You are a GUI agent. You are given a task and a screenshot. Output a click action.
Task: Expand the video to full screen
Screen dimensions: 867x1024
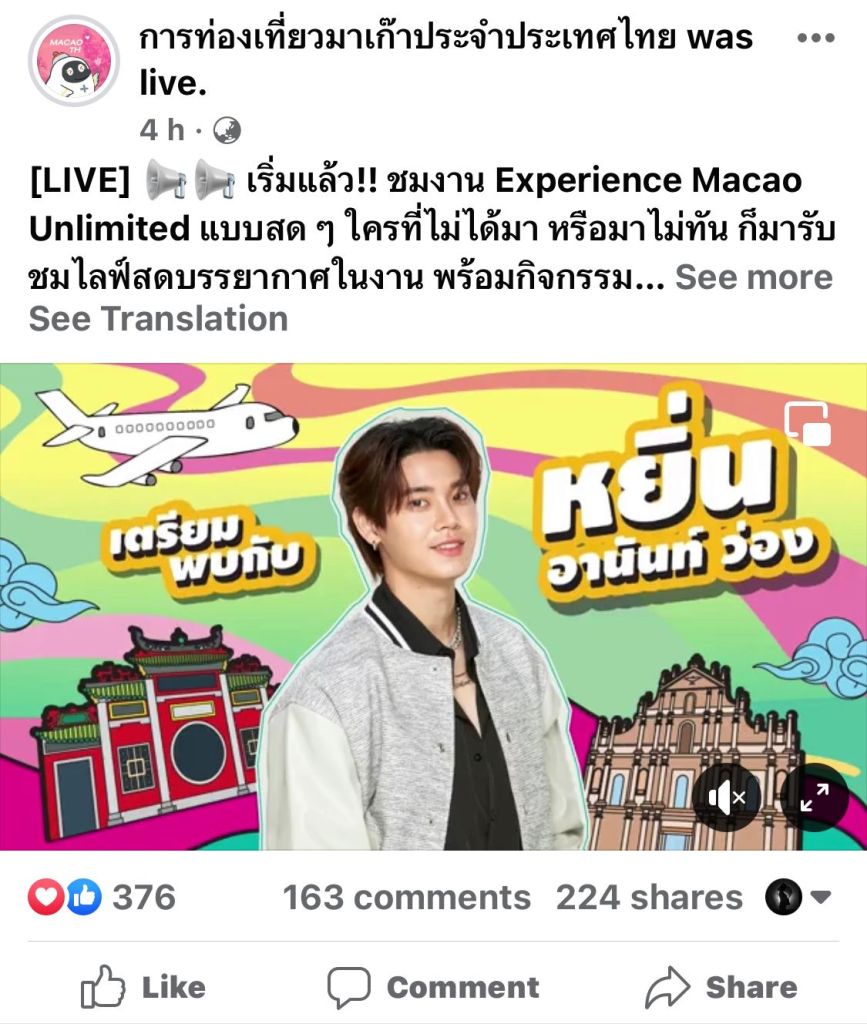coord(814,797)
